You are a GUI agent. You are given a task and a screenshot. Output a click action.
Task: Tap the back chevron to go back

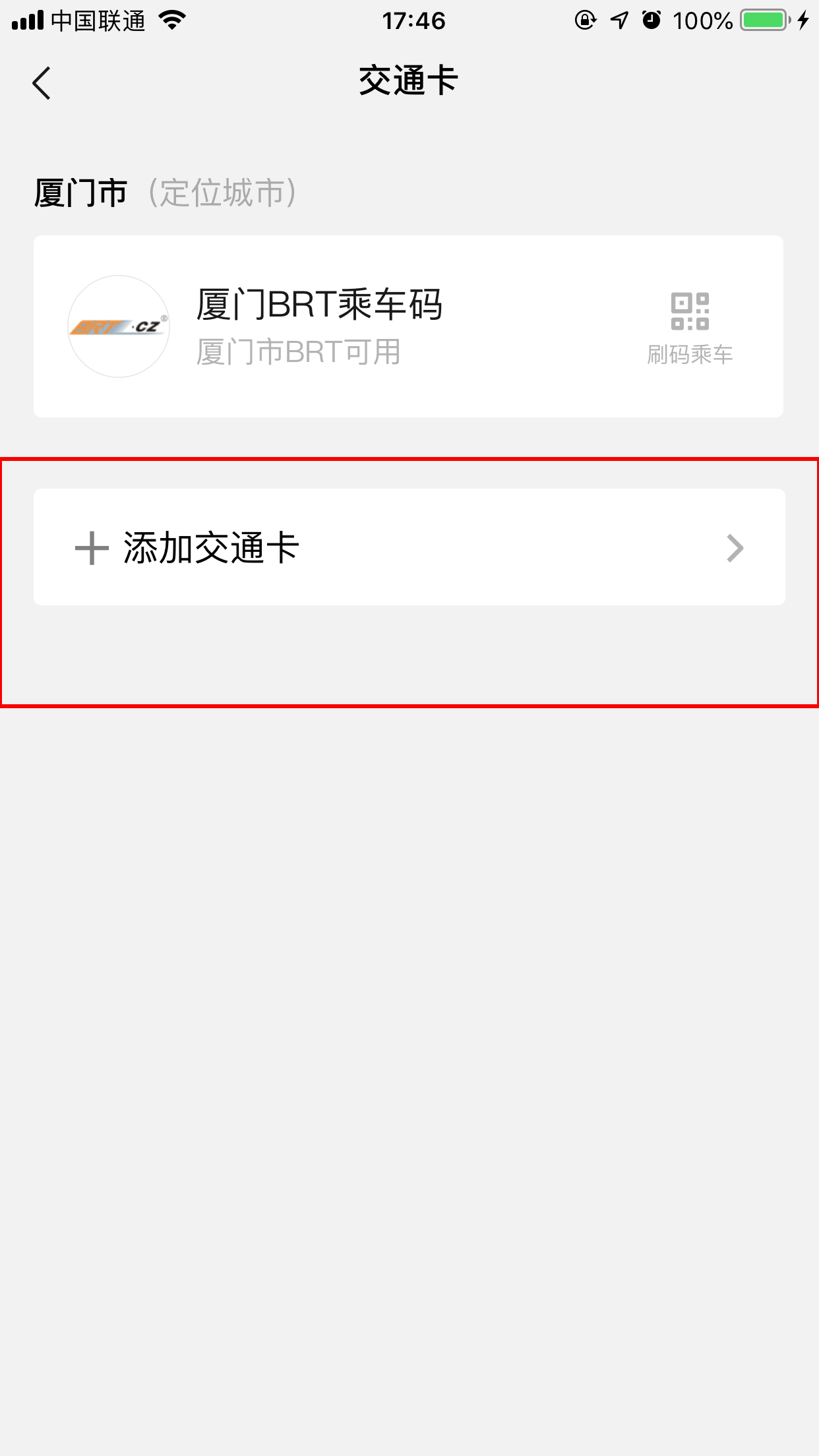[x=41, y=82]
